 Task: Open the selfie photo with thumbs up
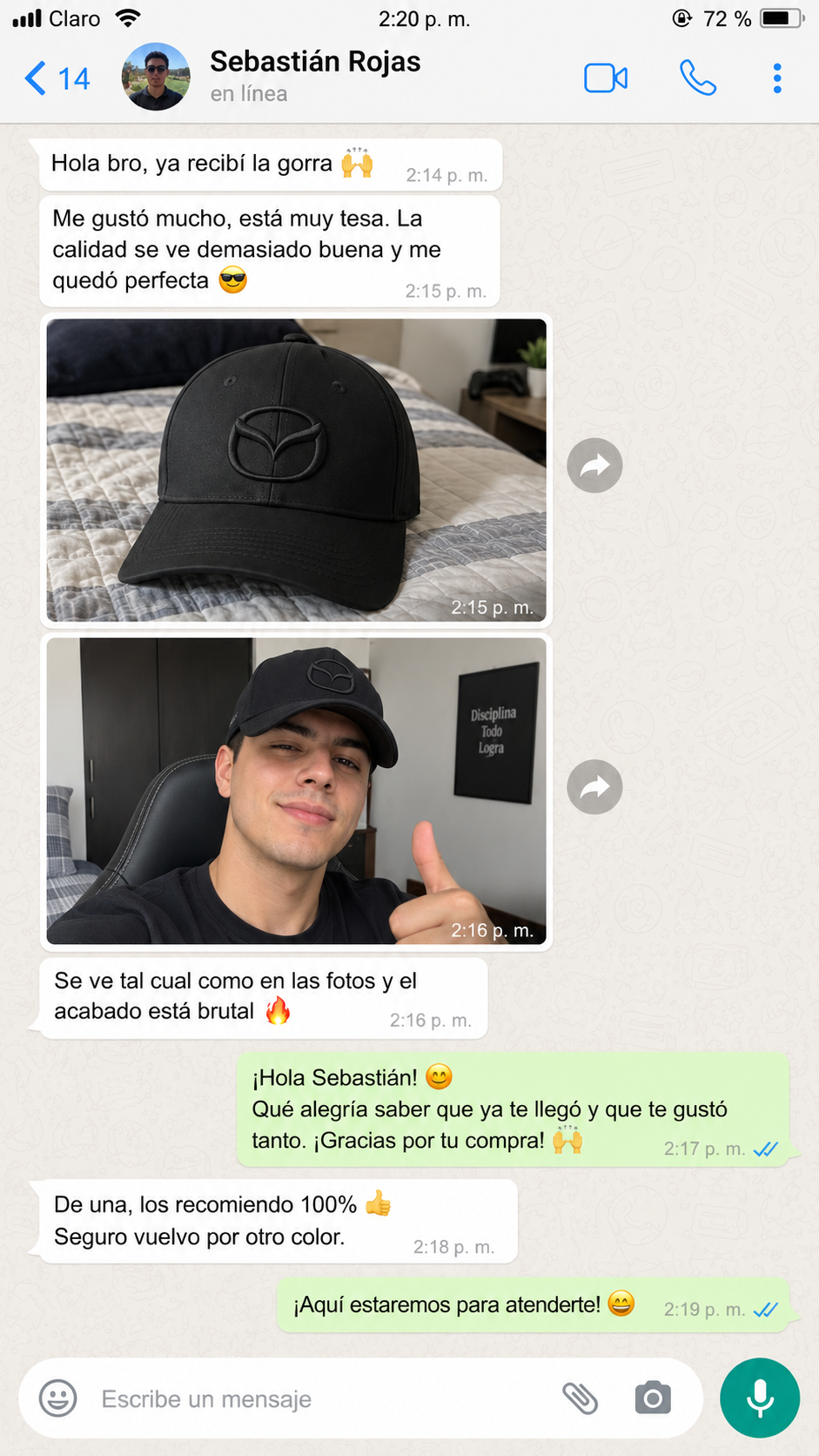click(296, 791)
